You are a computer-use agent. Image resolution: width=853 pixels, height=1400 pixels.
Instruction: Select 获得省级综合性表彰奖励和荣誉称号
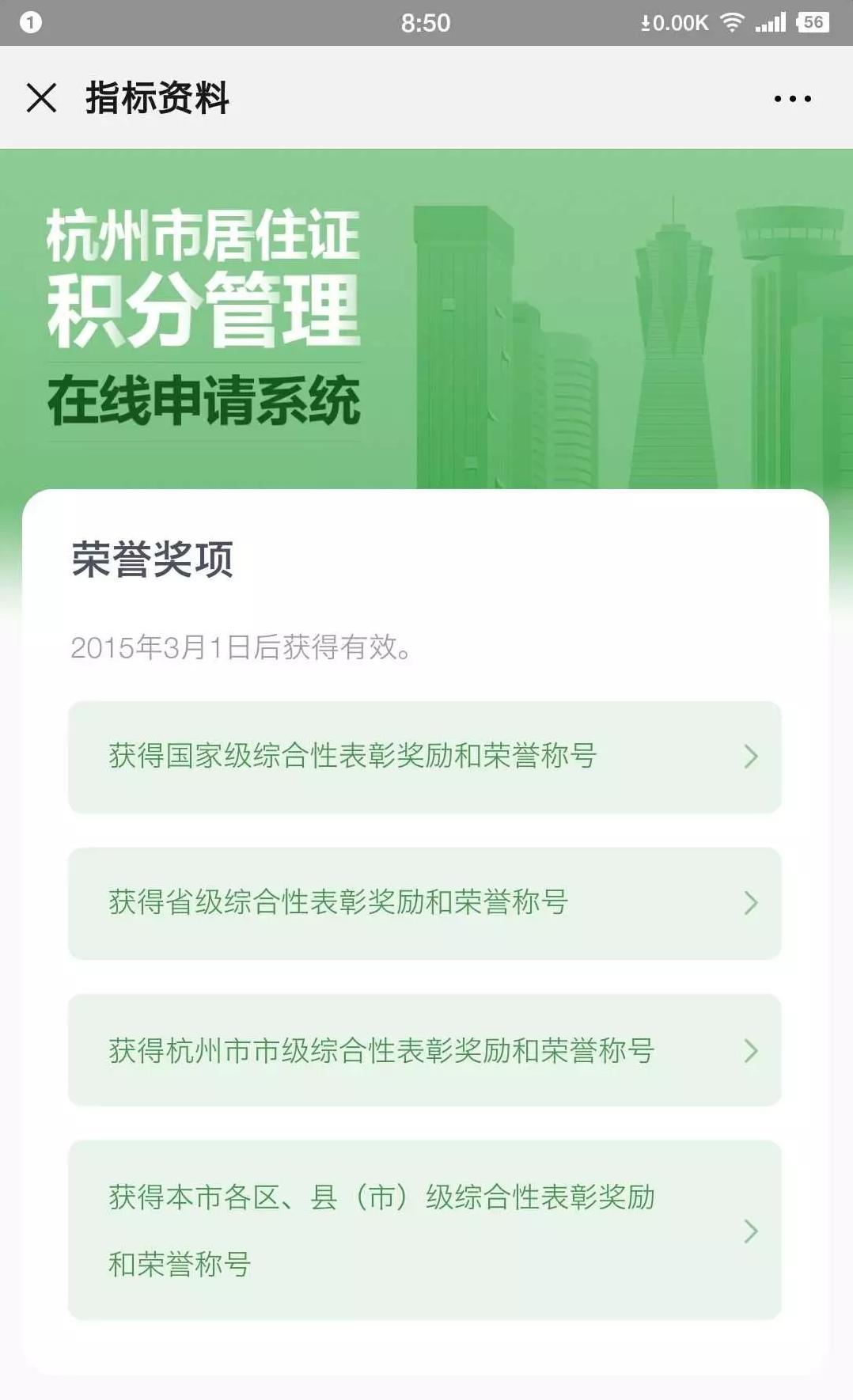[425, 903]
